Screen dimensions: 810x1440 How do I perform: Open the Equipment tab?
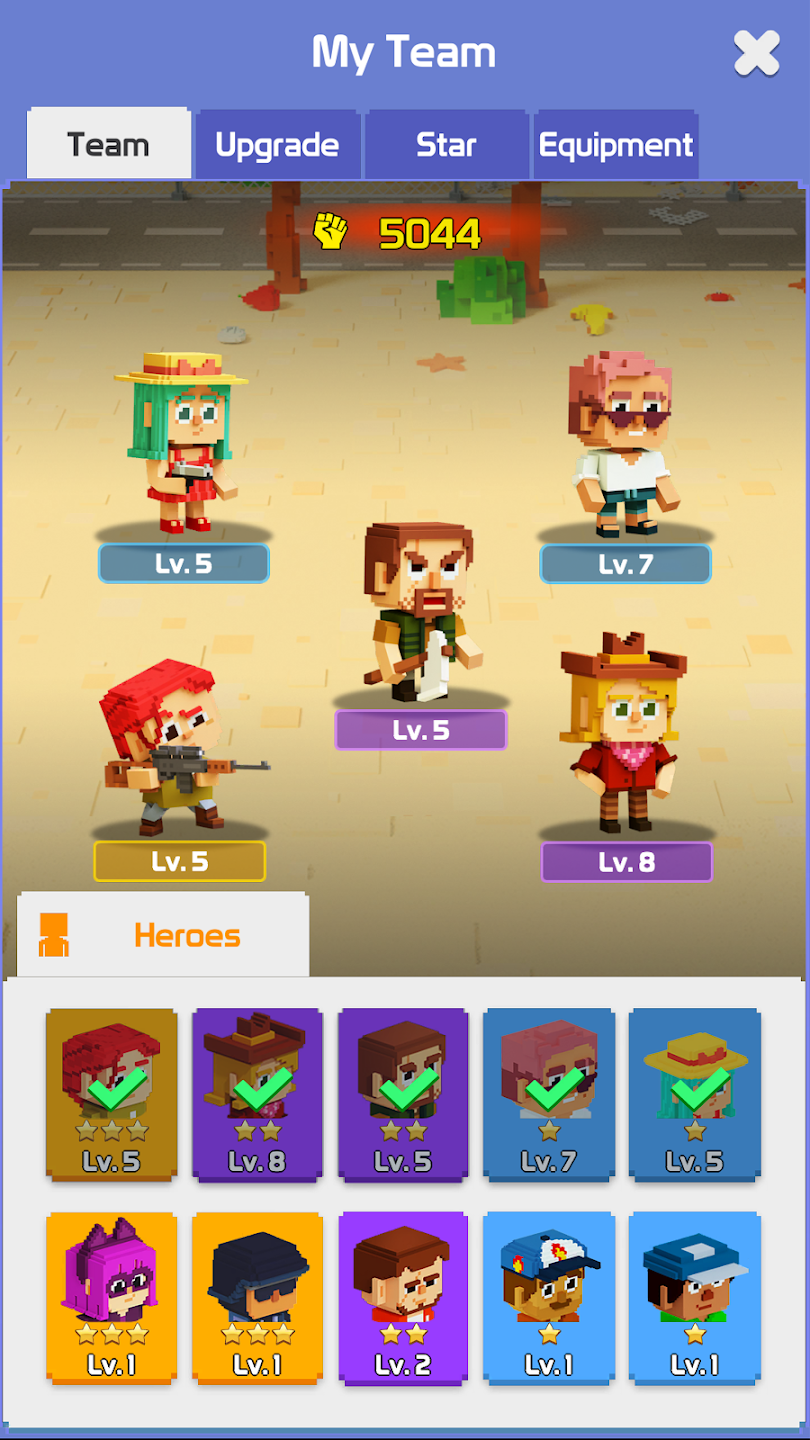[615, 145]
